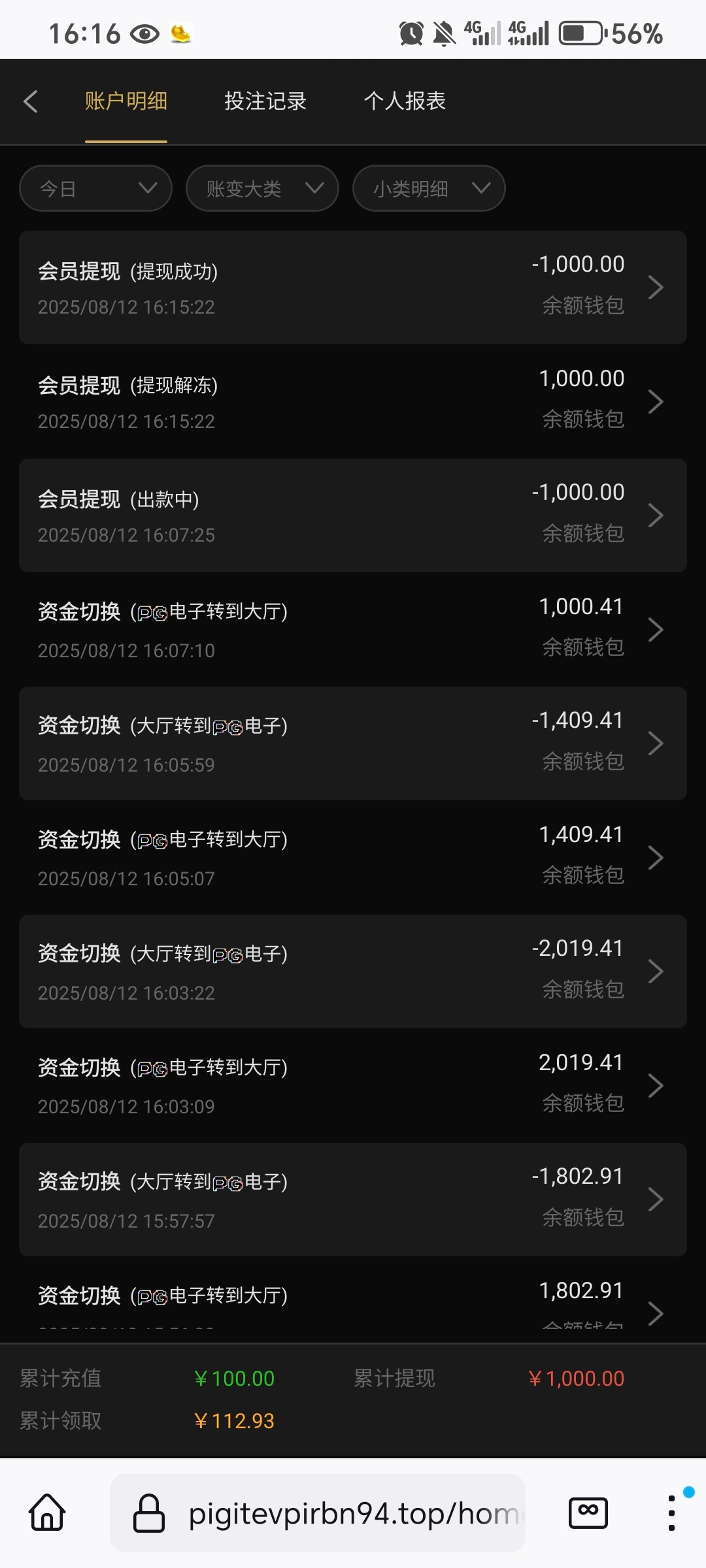The image size is (706, 1568).
Task: View the 提现解冻 record details
Action: [x=353, y=401]
